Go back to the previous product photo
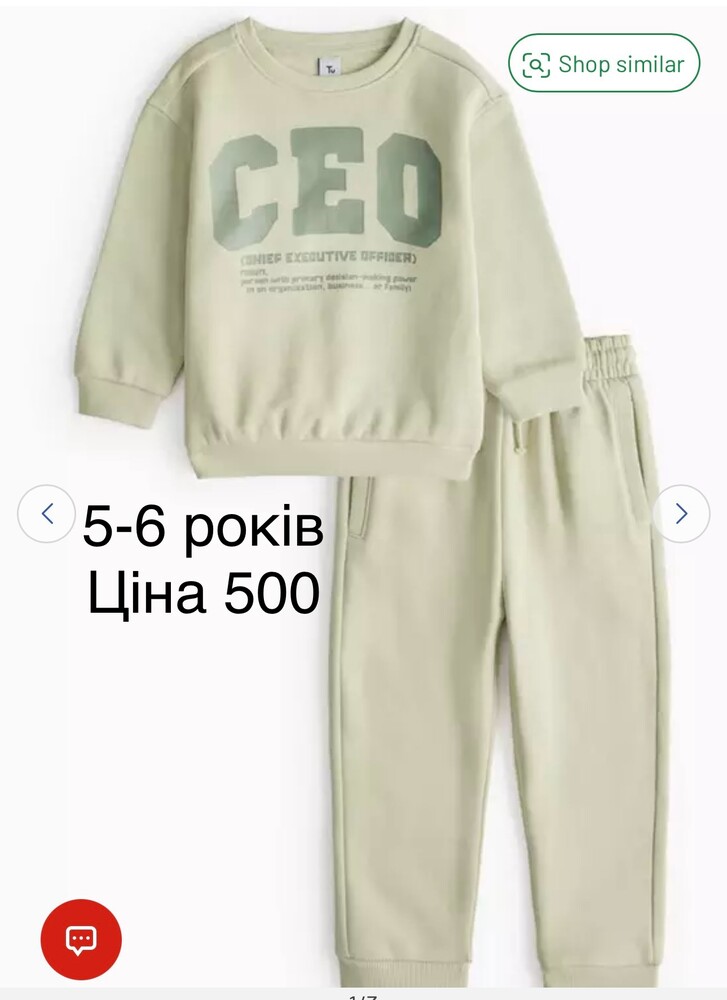The height and width of the screenshot is (1000, 727). pos(47,514)
